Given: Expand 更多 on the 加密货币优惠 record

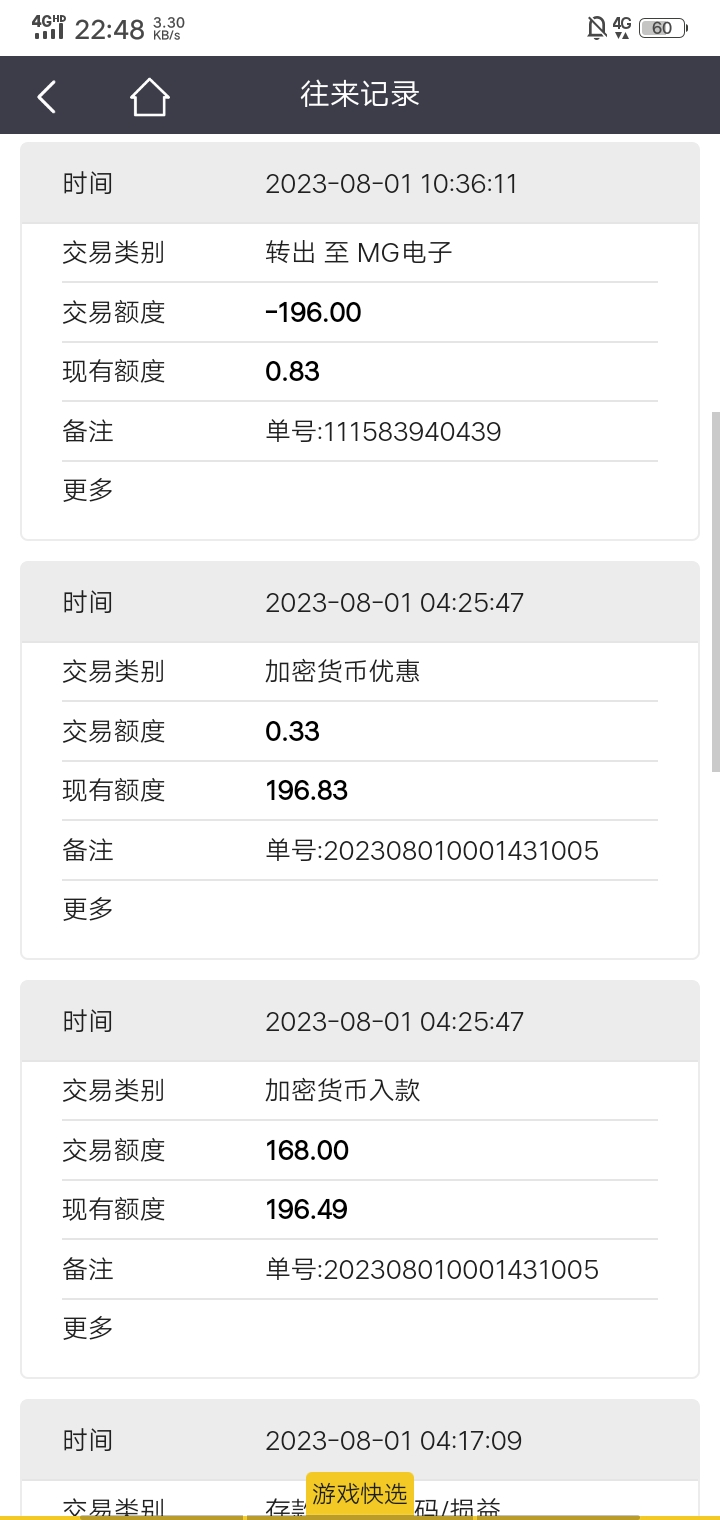Looking at the screenshot, I should point(88,909).
